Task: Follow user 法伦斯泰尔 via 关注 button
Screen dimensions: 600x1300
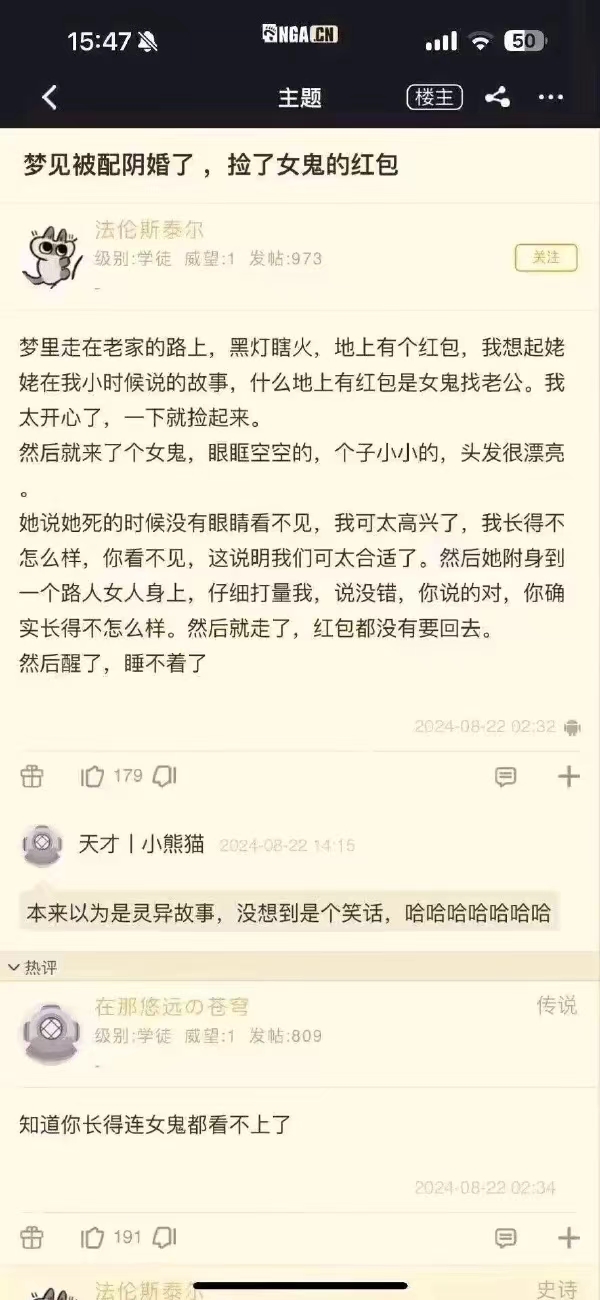Action: point(545,257)
